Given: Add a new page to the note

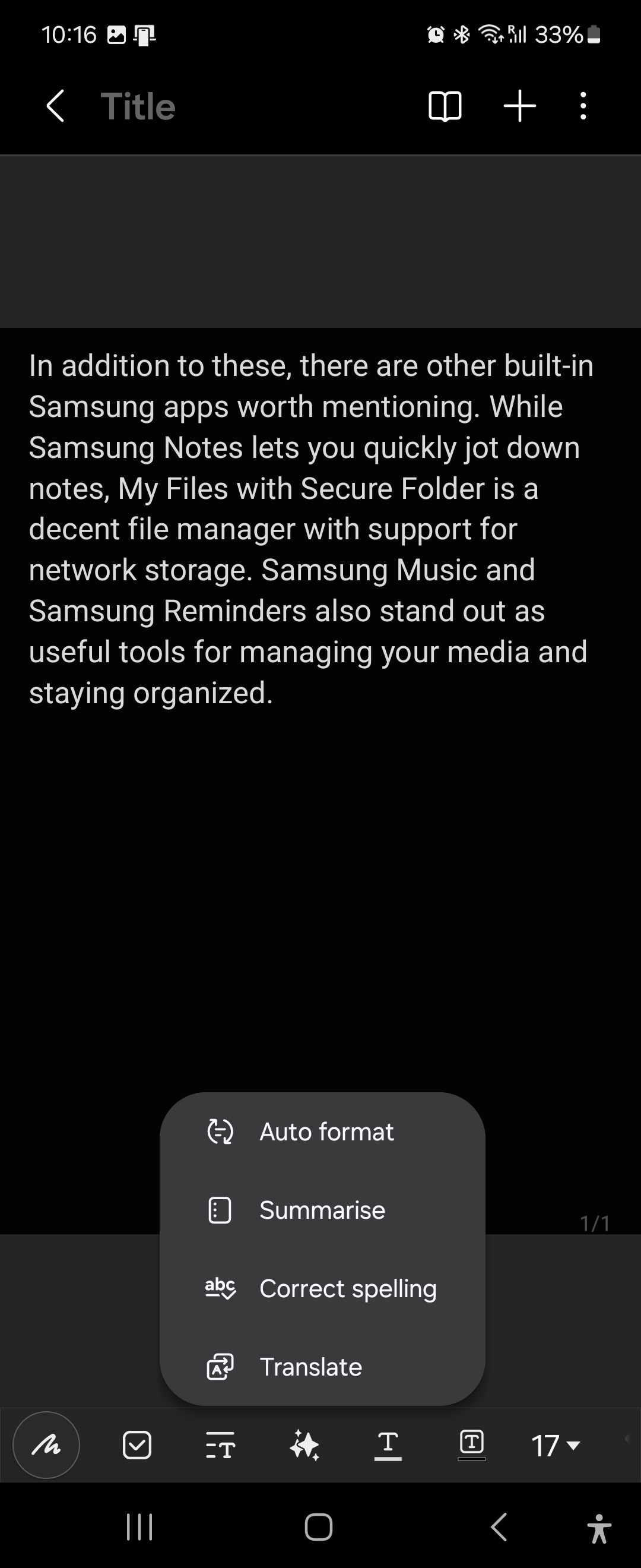Looking at the screenshot, I should pyautogui.click(x=519, y=105).
